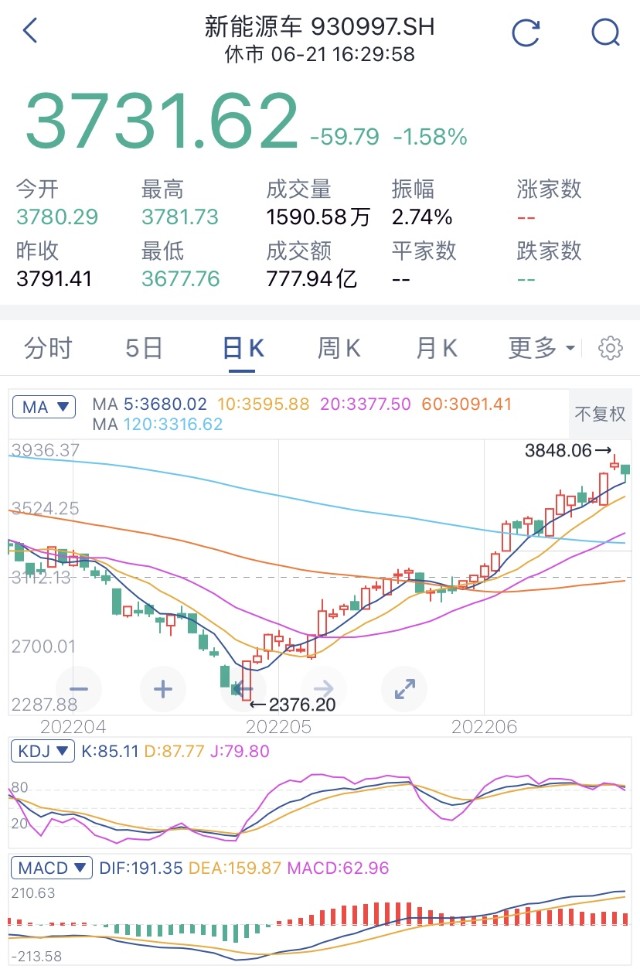Viewport: 640px width, 969px height.
Task: Tap the 不复权 adjustment button
Action: pos(599,413)
